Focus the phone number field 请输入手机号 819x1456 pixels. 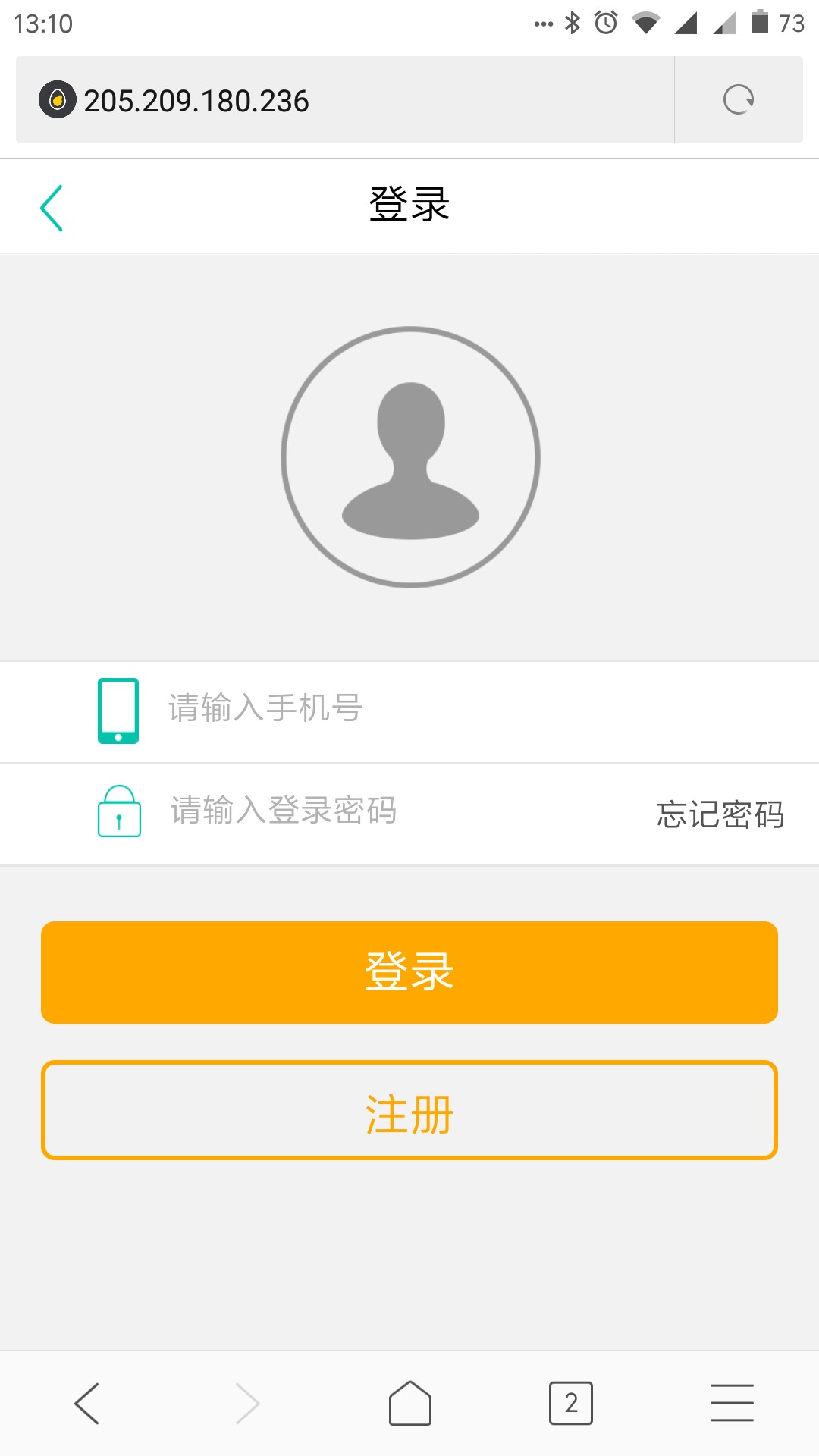click(x=455, y=709)
